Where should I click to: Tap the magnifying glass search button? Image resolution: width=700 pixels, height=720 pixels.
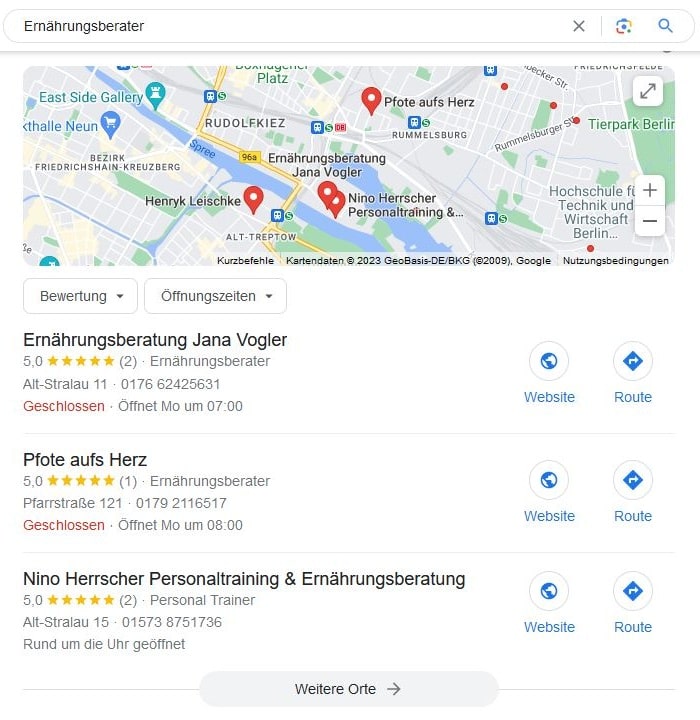point(666,26)
